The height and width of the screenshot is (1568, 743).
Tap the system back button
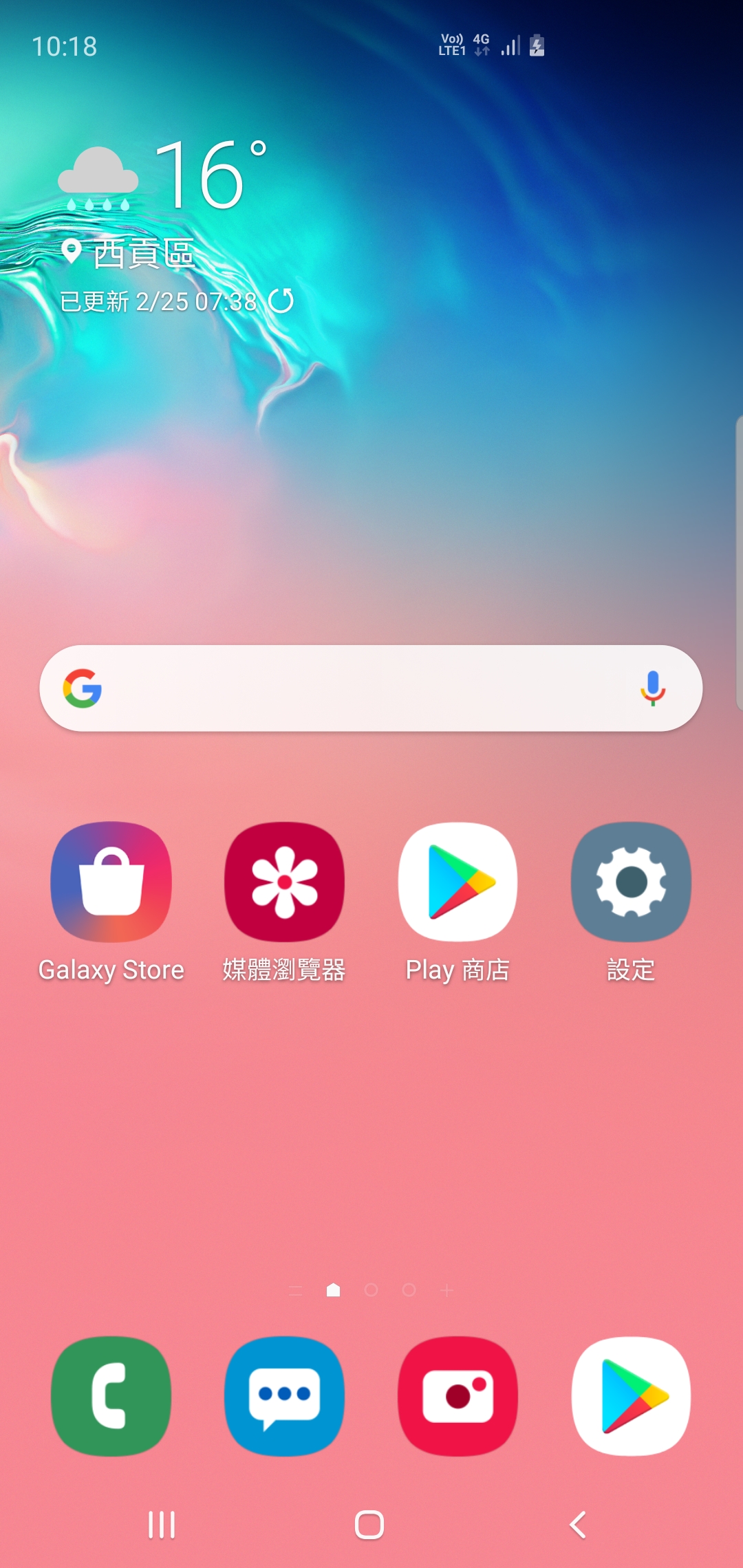578,1525
